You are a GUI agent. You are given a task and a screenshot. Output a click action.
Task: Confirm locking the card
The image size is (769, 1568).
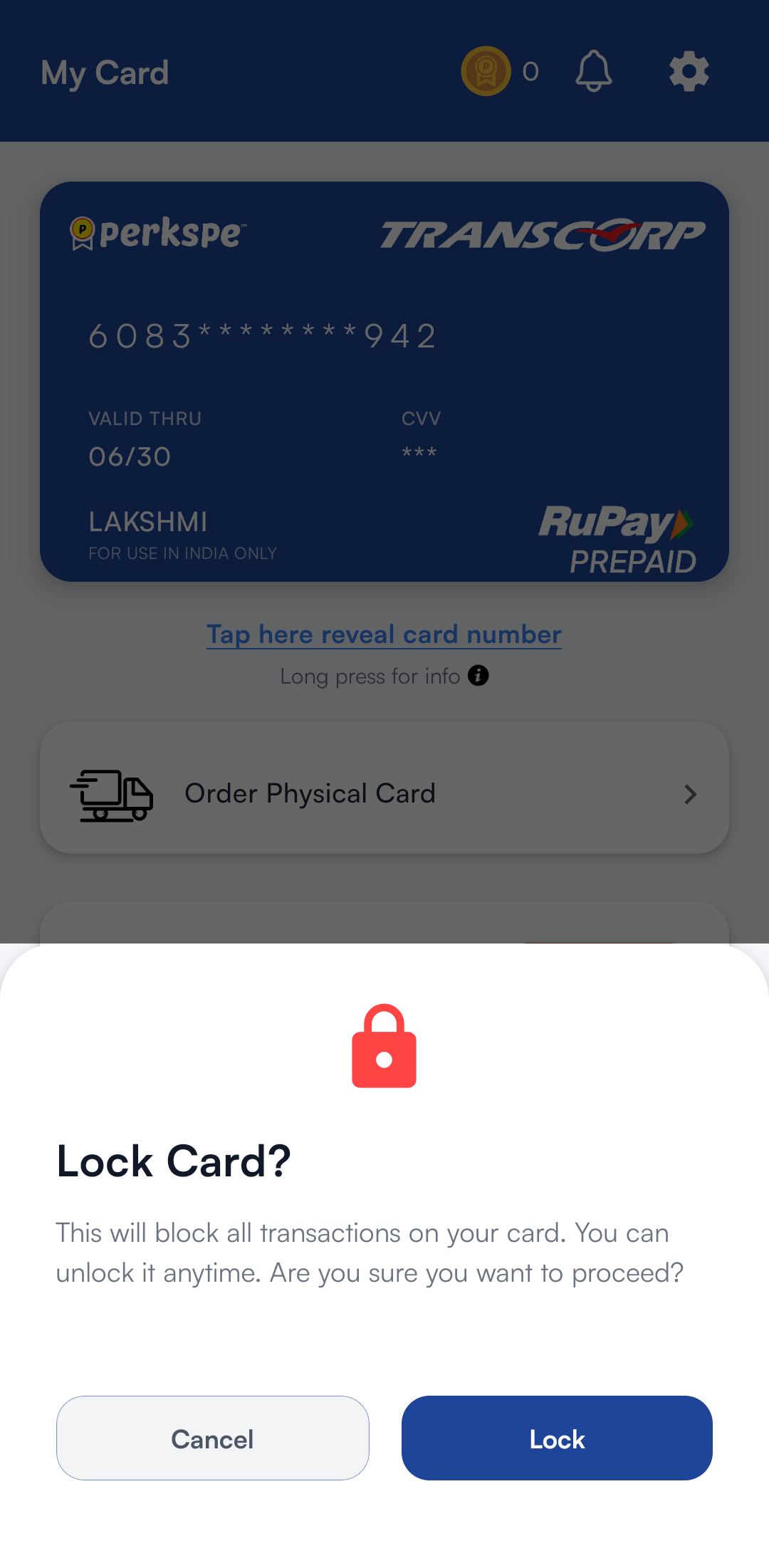557,1438
